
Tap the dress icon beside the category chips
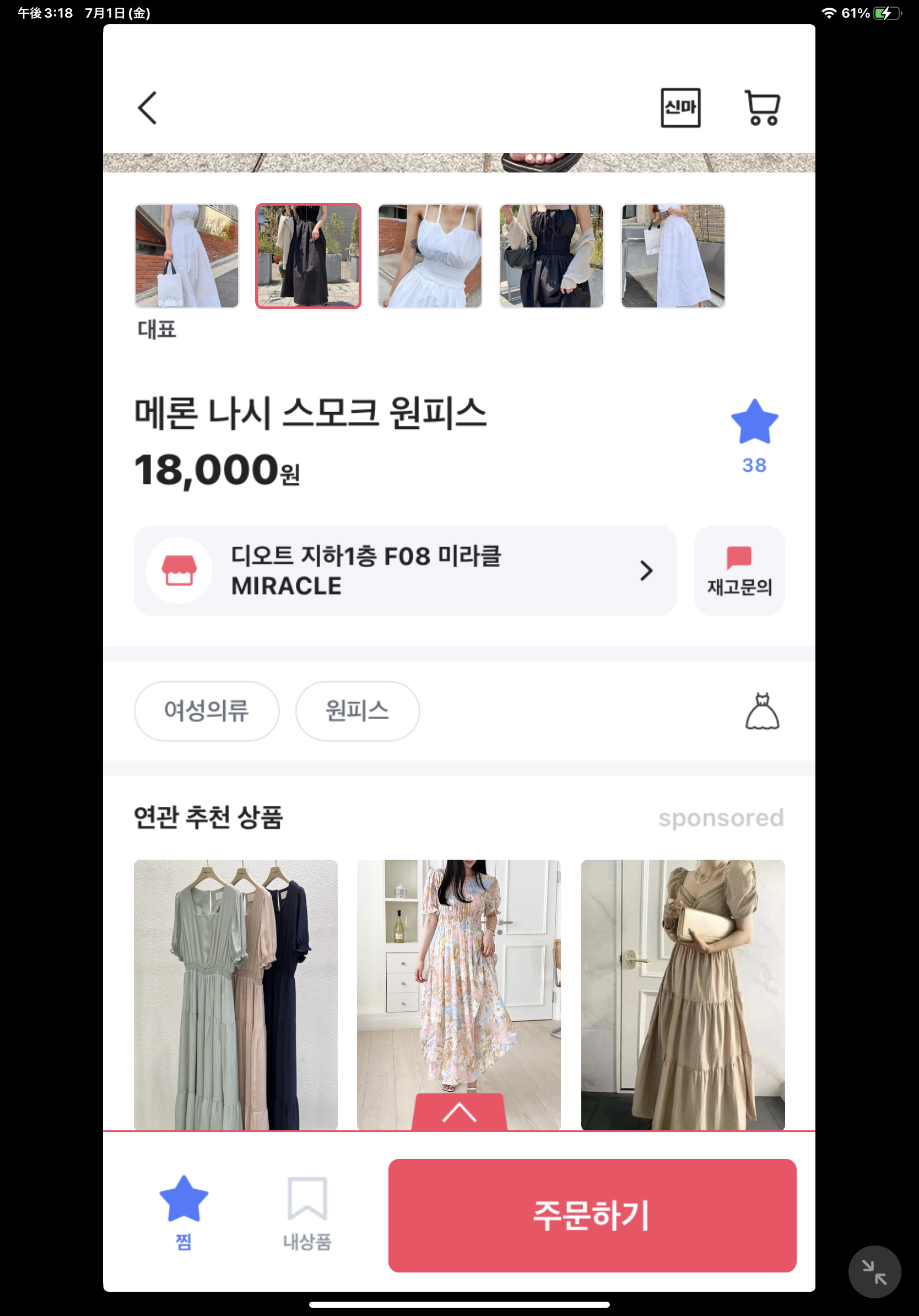pyautogui.click(x=762, y=711)
